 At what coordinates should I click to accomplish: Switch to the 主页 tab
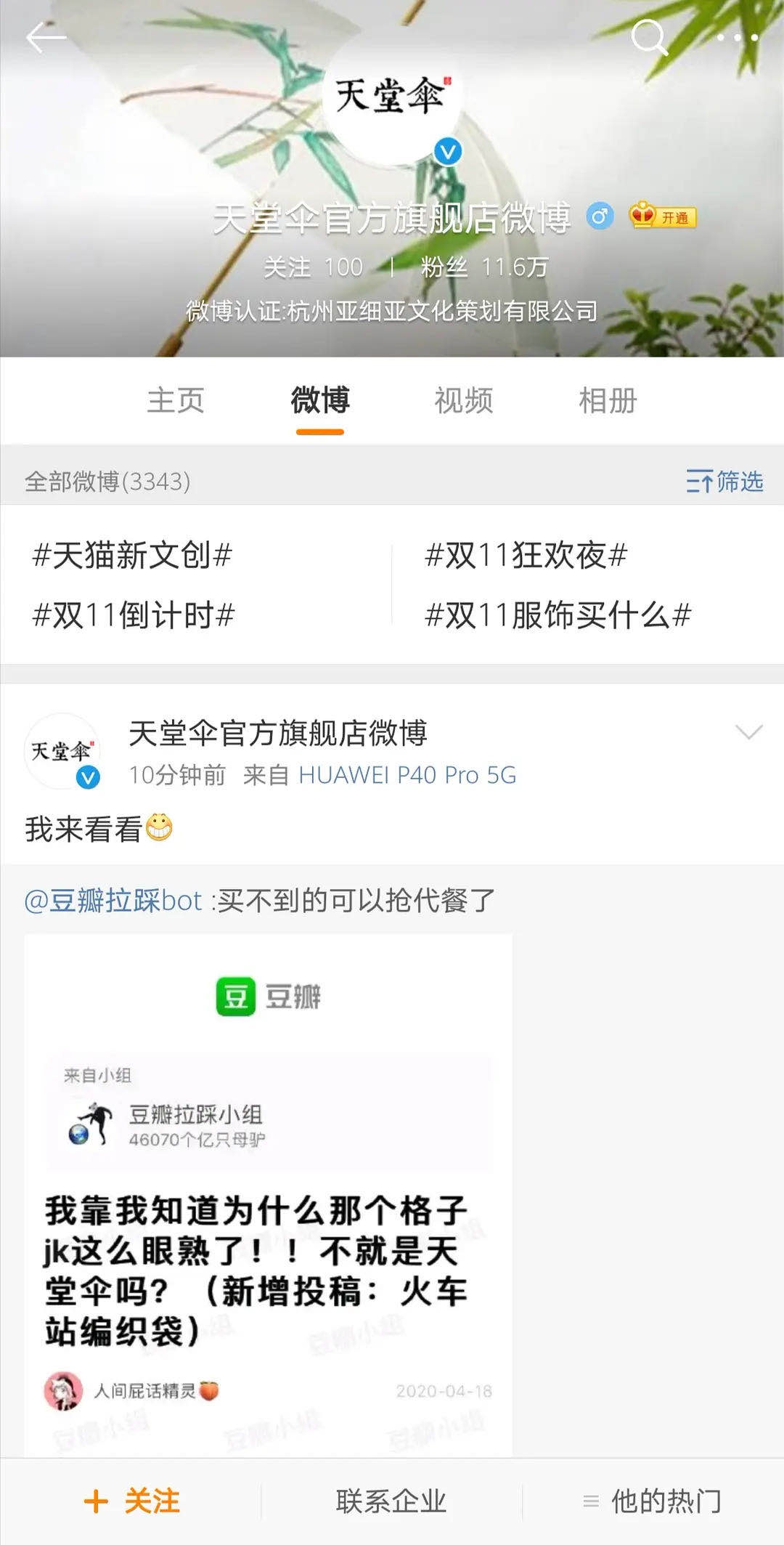click(x=176, y=400)
